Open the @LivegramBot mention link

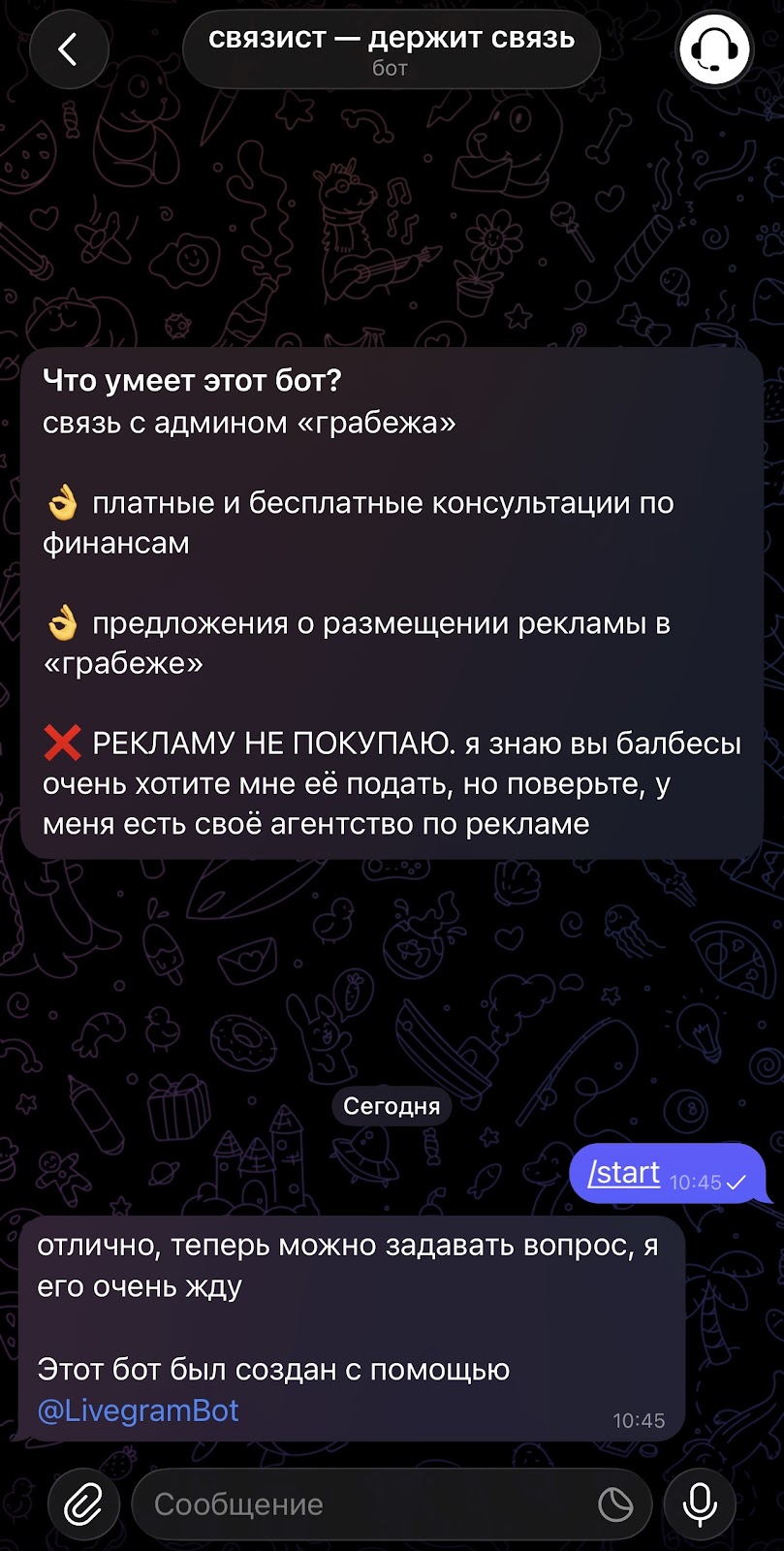[138, 1410]
